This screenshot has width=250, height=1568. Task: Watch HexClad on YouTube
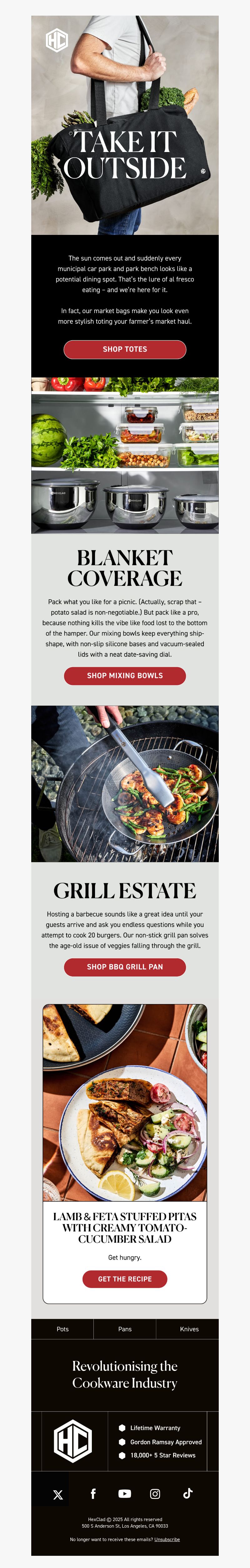click(x=125, y=1494)
